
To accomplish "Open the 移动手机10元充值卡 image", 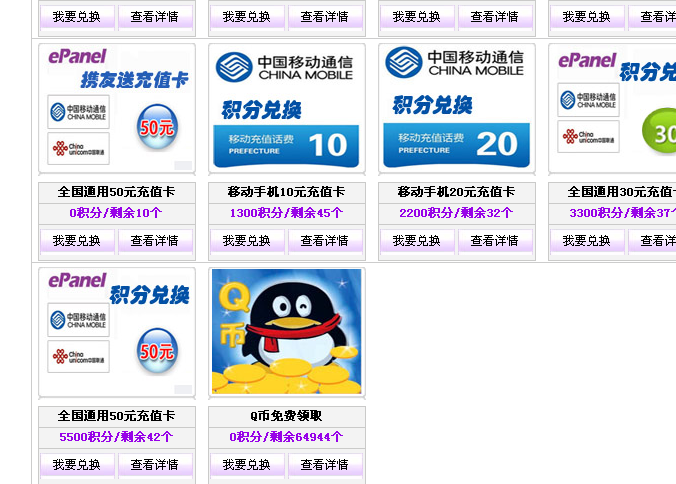I will pos(286,108).
